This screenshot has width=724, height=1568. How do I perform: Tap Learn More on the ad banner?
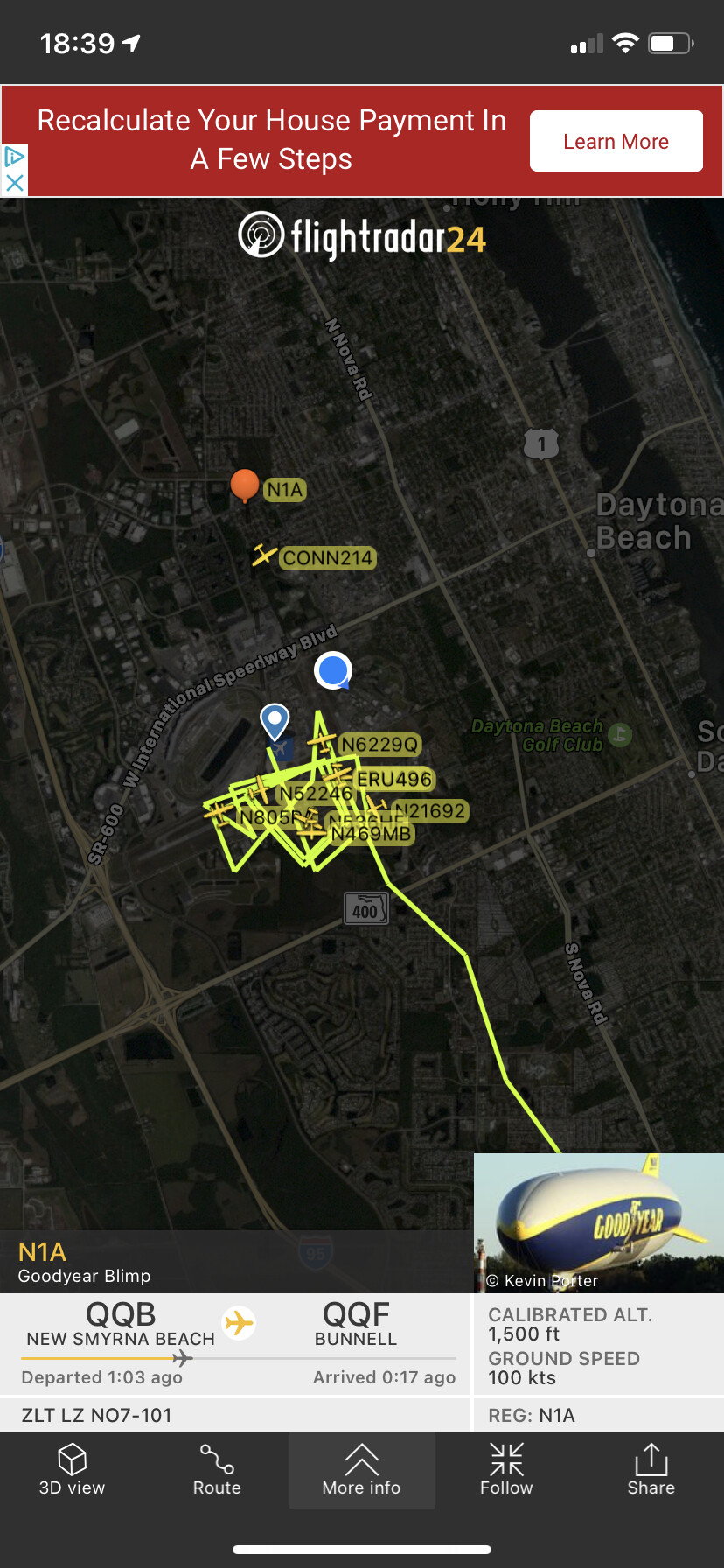point(616,142)
